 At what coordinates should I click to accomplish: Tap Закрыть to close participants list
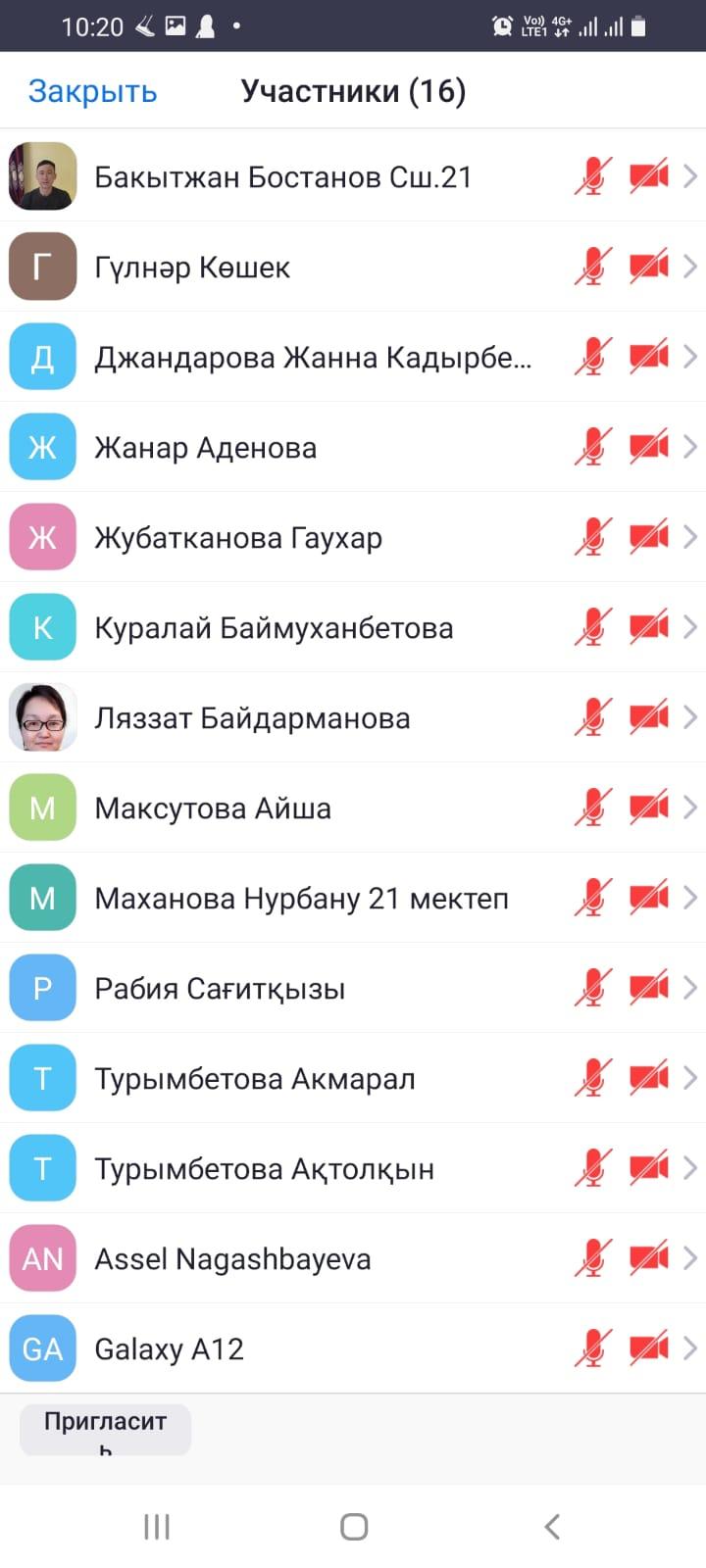(x=92, y=91)
